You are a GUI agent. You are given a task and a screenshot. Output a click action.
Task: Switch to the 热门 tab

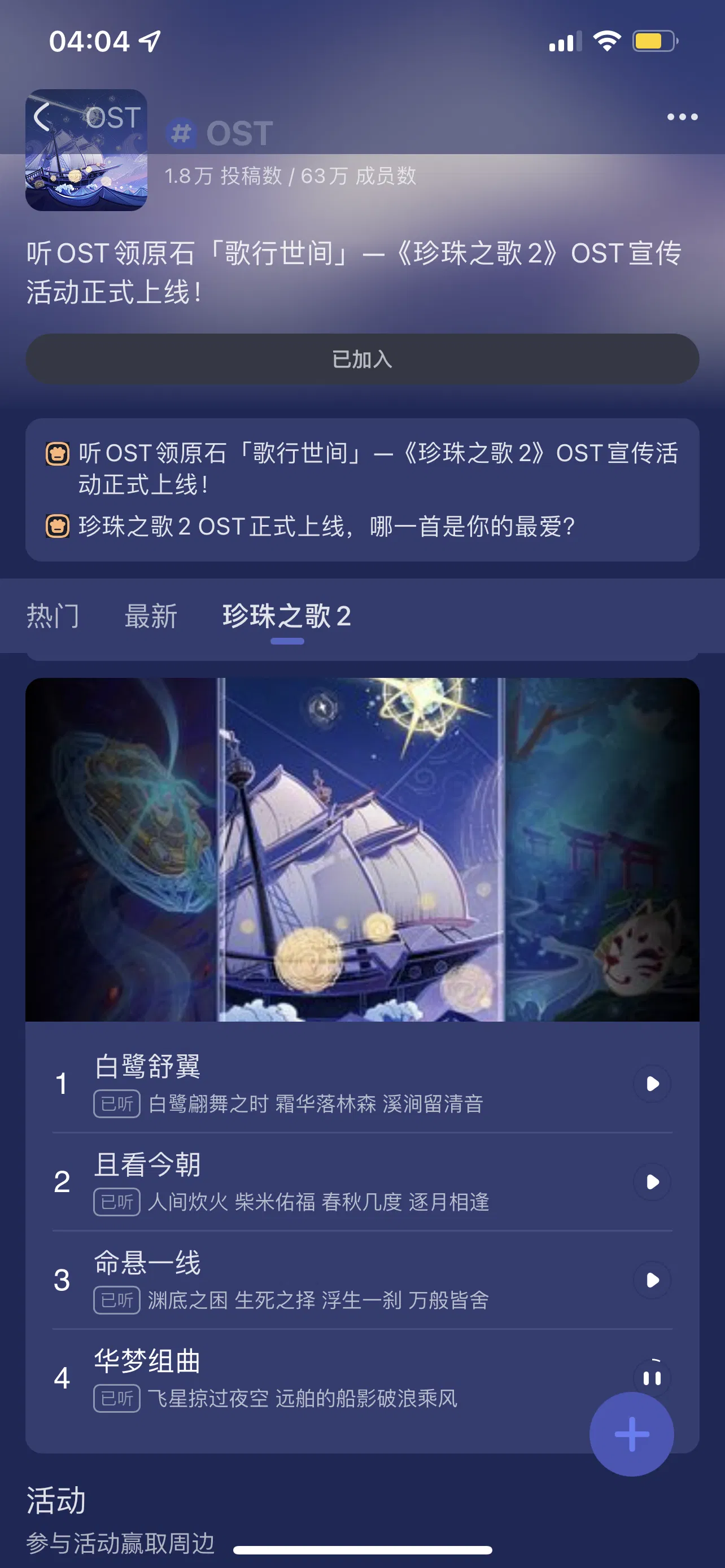53,616
